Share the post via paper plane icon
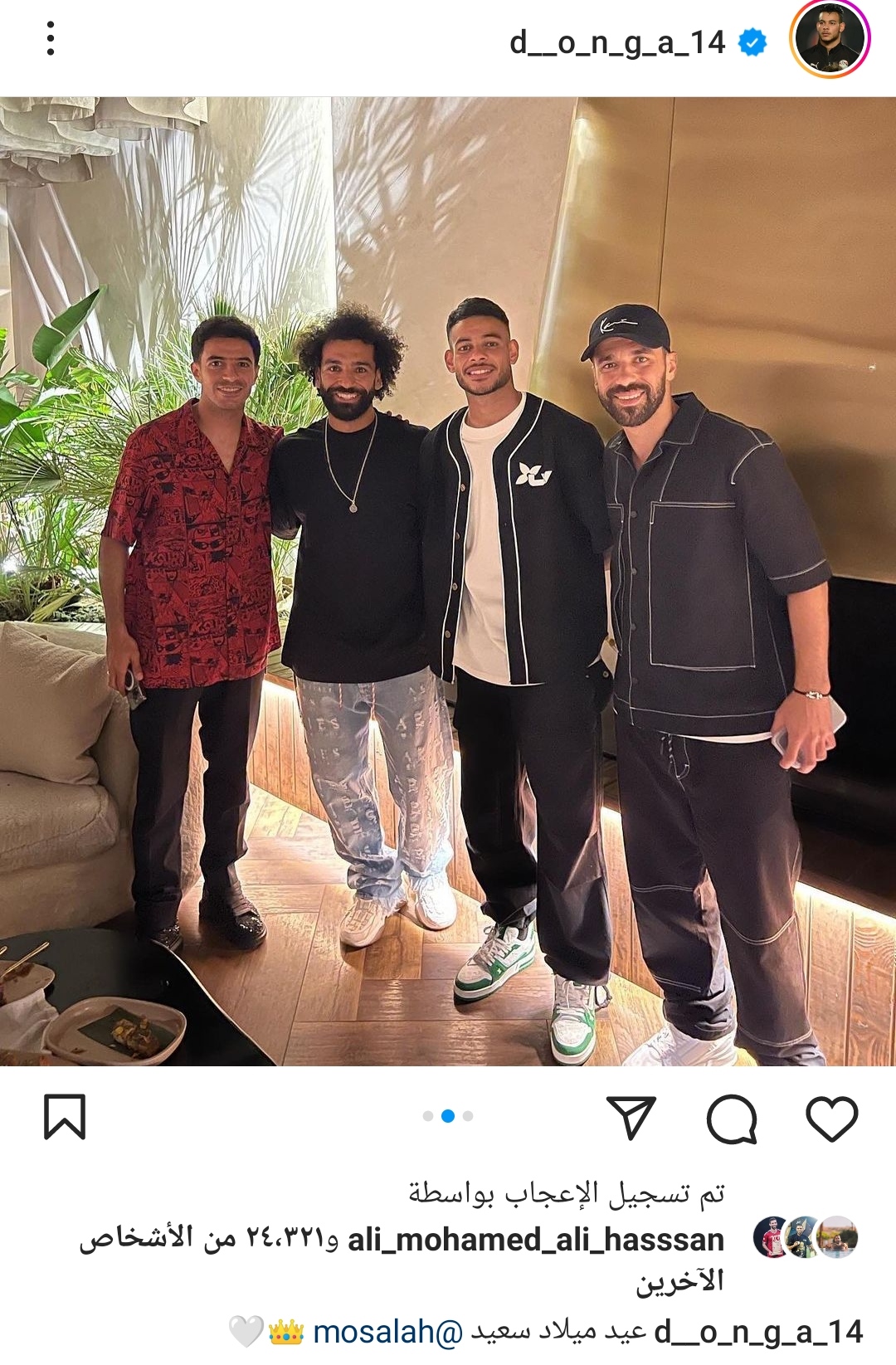Screen dimensions: 896x1365 pyautogui.click(x=631, y=1117)
